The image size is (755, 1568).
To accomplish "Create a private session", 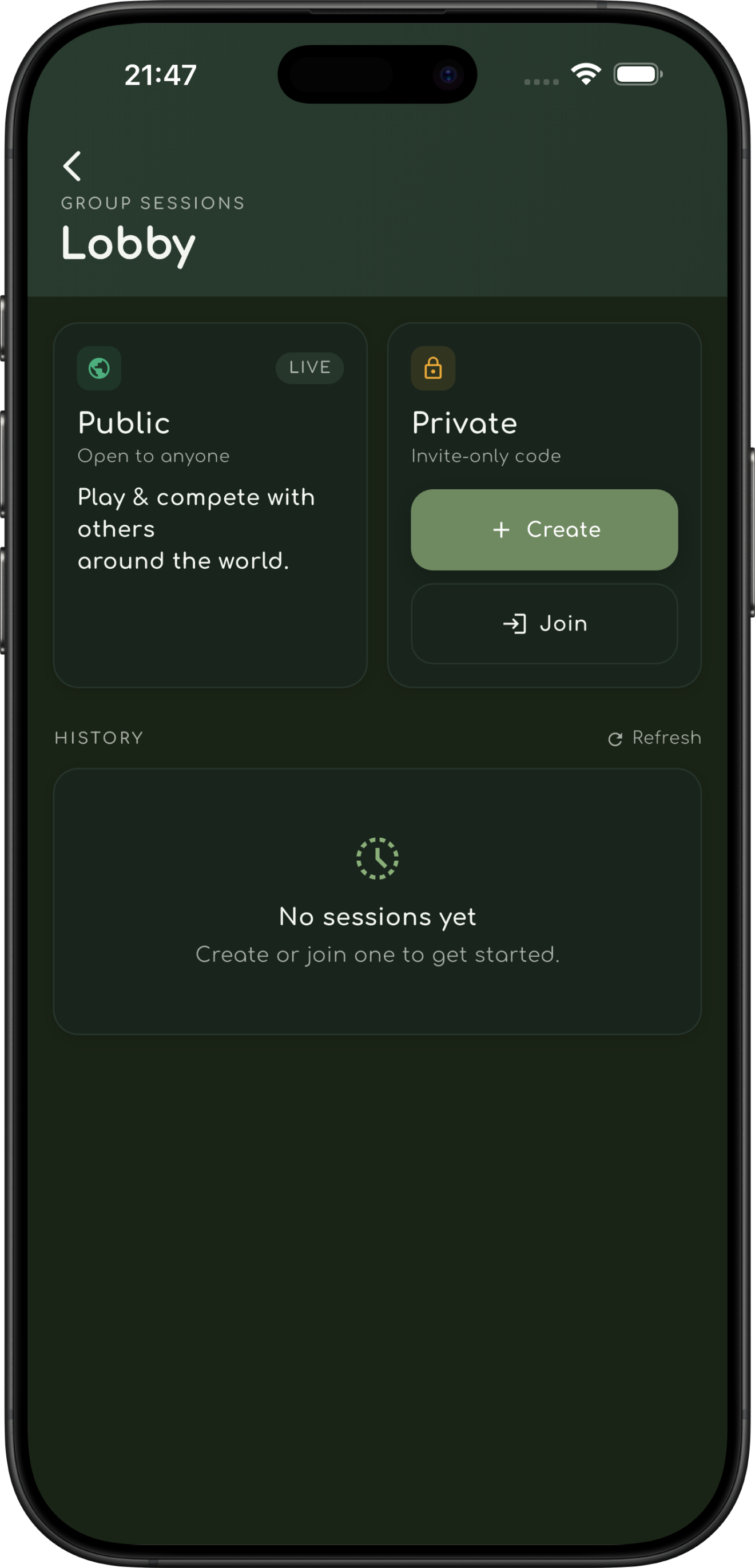I will [544, 529].
